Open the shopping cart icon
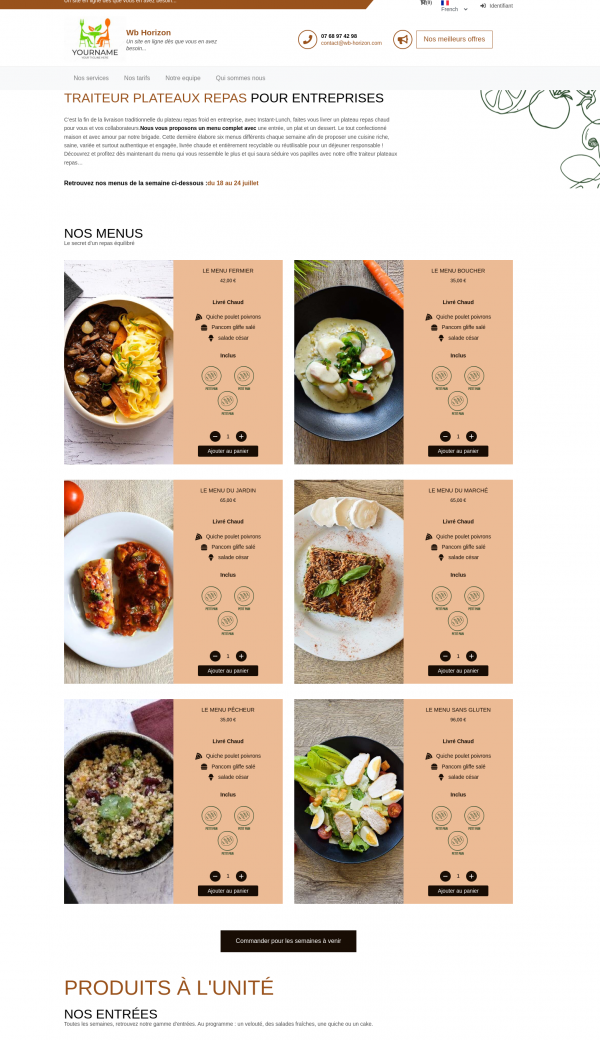The width and height of the screenshot is (600, 1040). 425,3
